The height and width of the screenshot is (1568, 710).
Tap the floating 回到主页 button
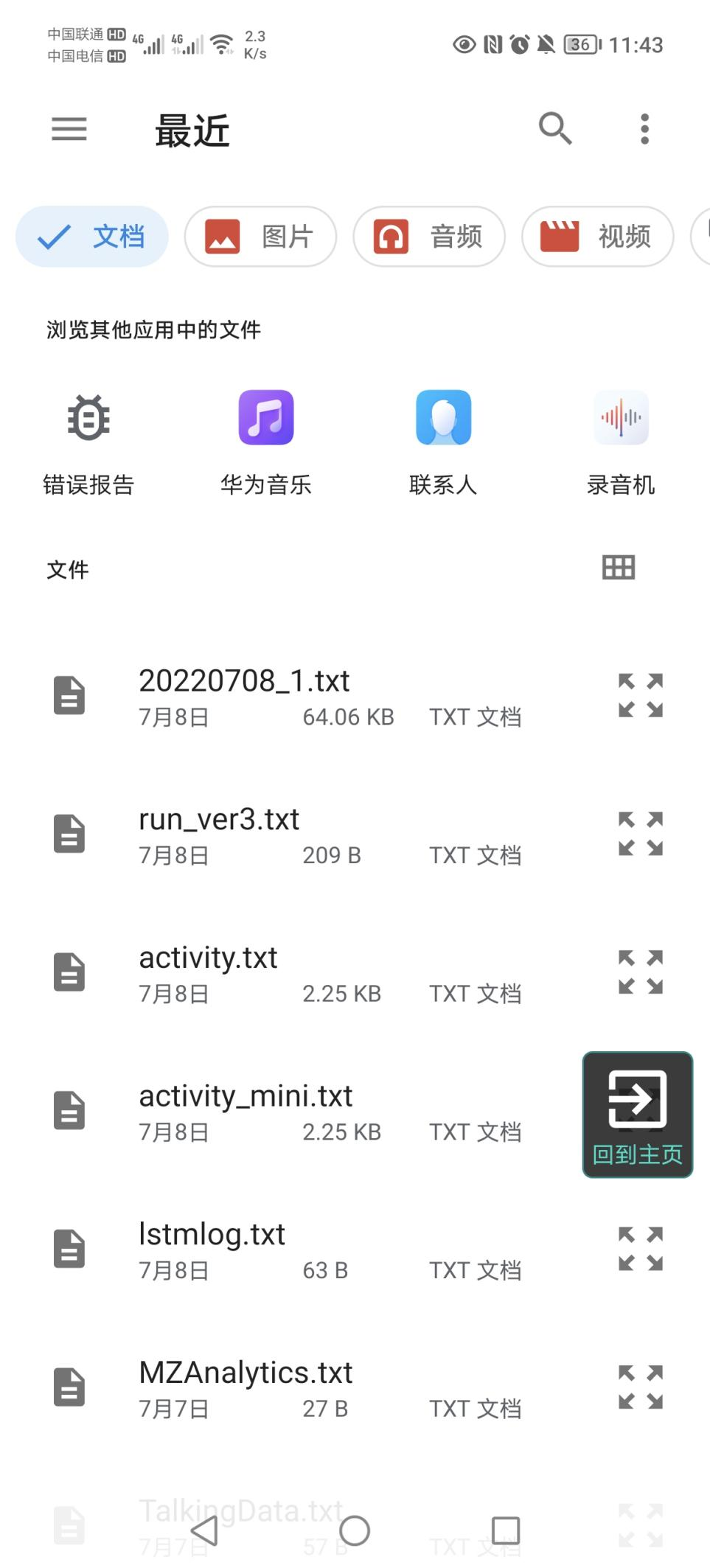point(638,1115)
